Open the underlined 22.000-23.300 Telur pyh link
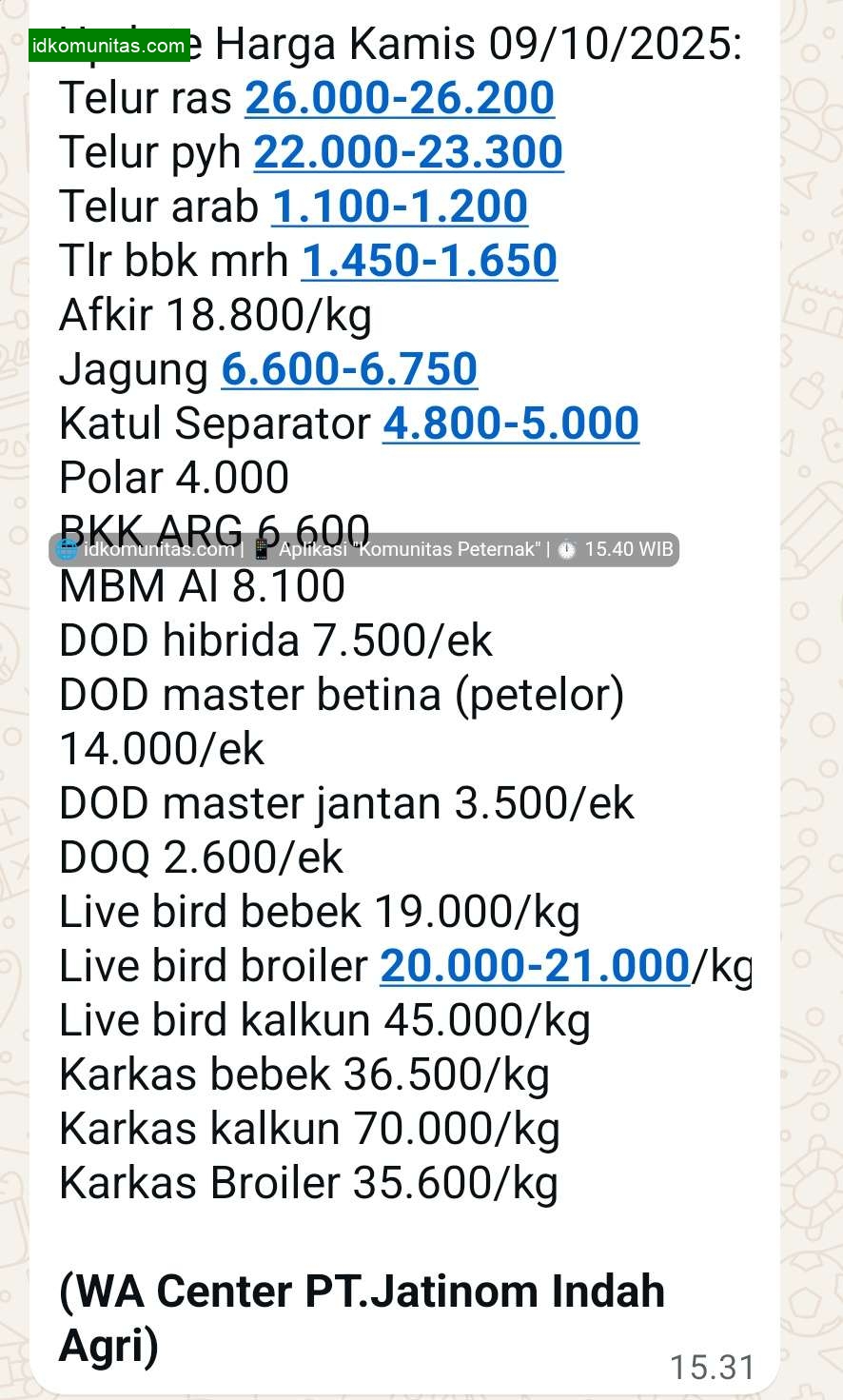Screen dimensions: 843x1400 [408, 152]
